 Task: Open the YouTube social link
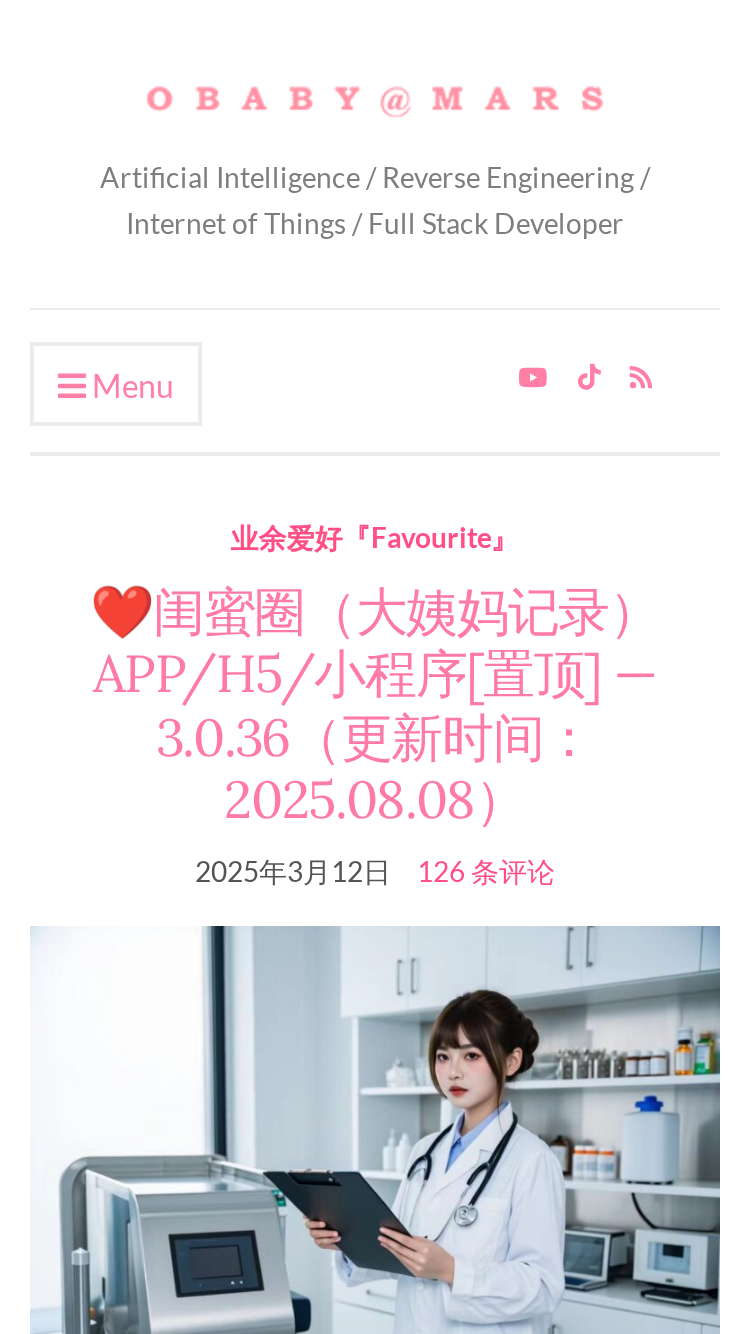(533, 377)
